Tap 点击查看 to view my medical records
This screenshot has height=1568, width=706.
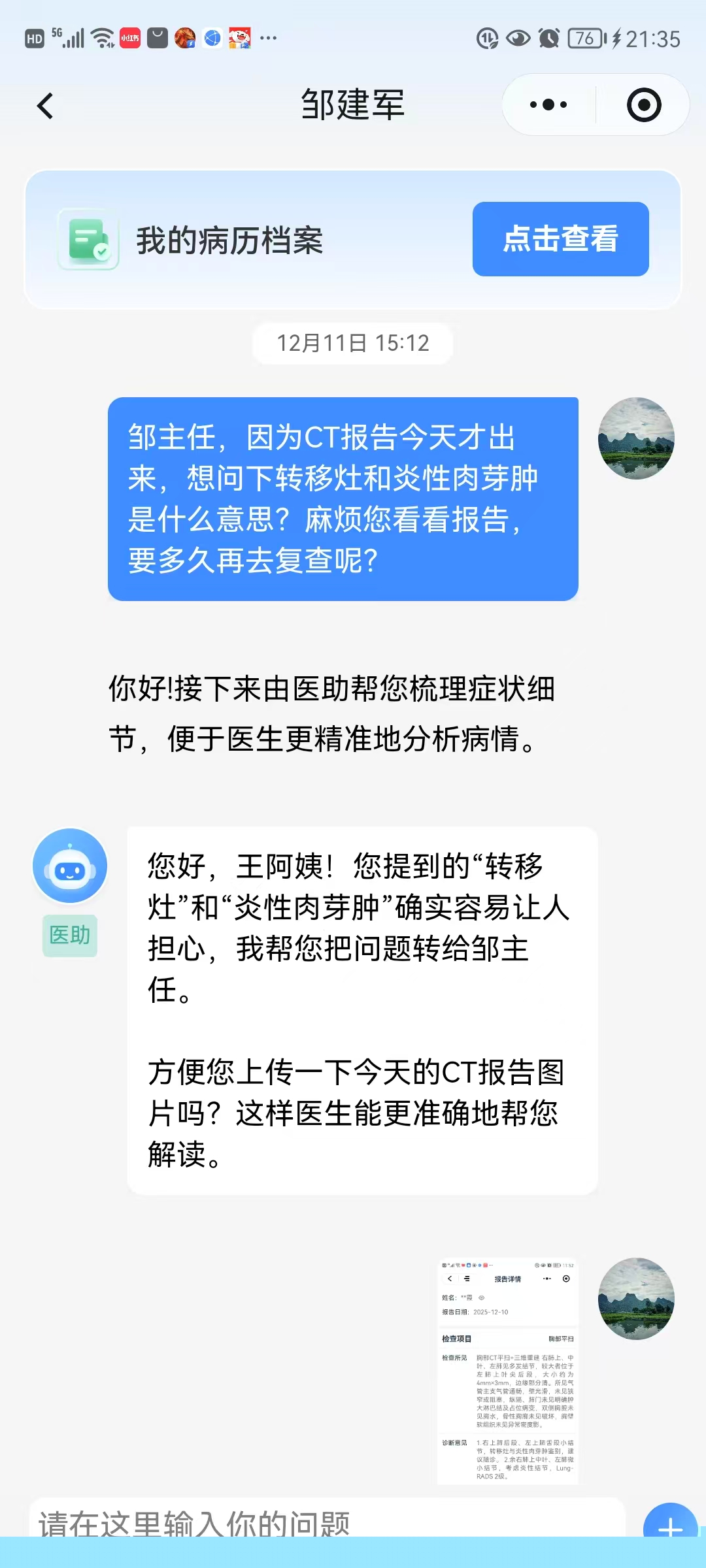coord(560,239)
